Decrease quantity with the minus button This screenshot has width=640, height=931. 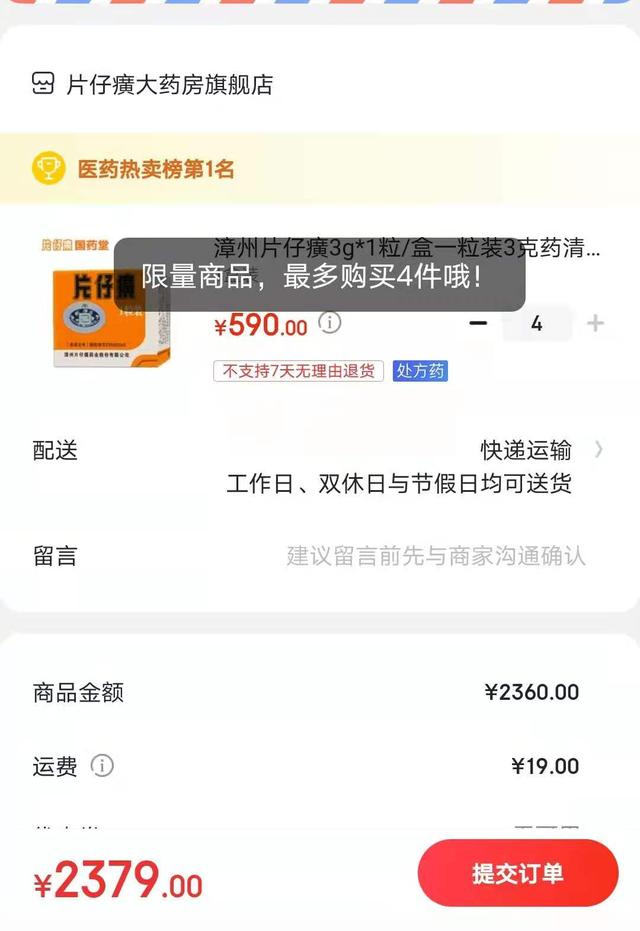pyautogui.click(x=478, y=323)
